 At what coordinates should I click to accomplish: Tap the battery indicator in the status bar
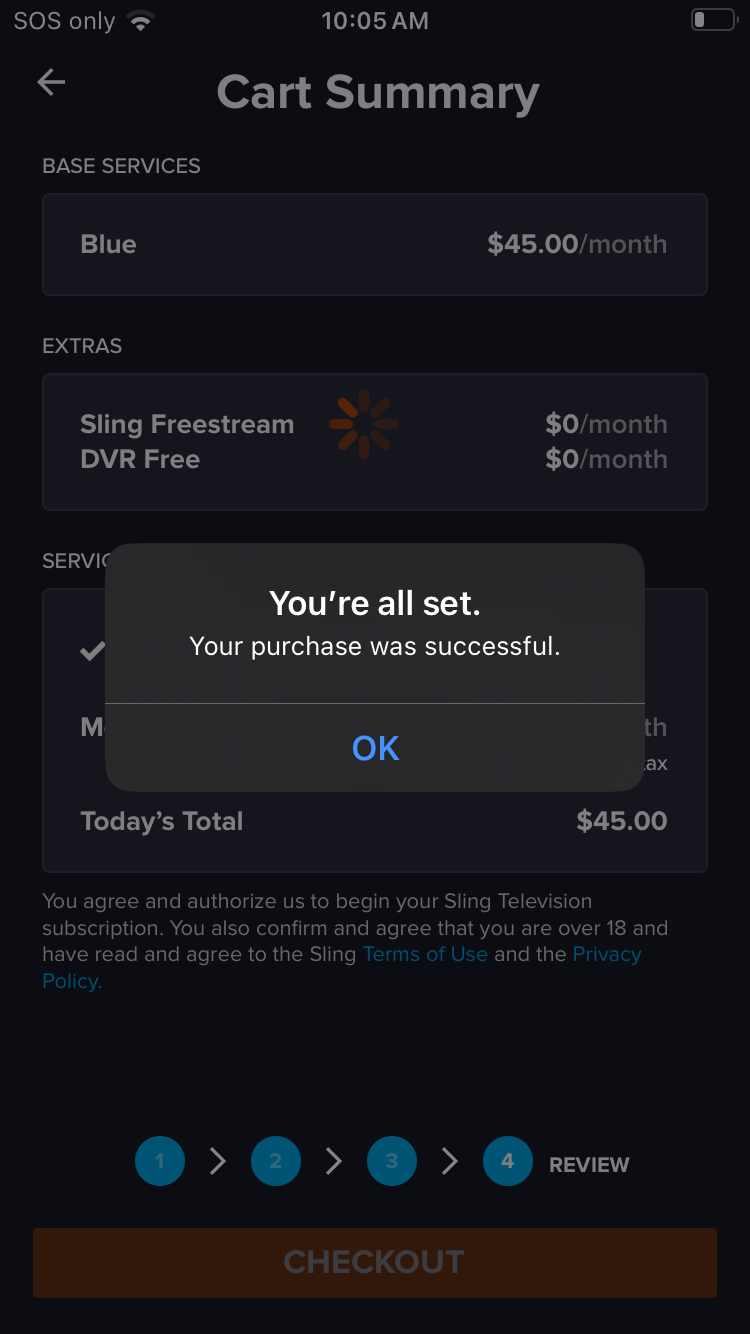click(x=712, y=18)
